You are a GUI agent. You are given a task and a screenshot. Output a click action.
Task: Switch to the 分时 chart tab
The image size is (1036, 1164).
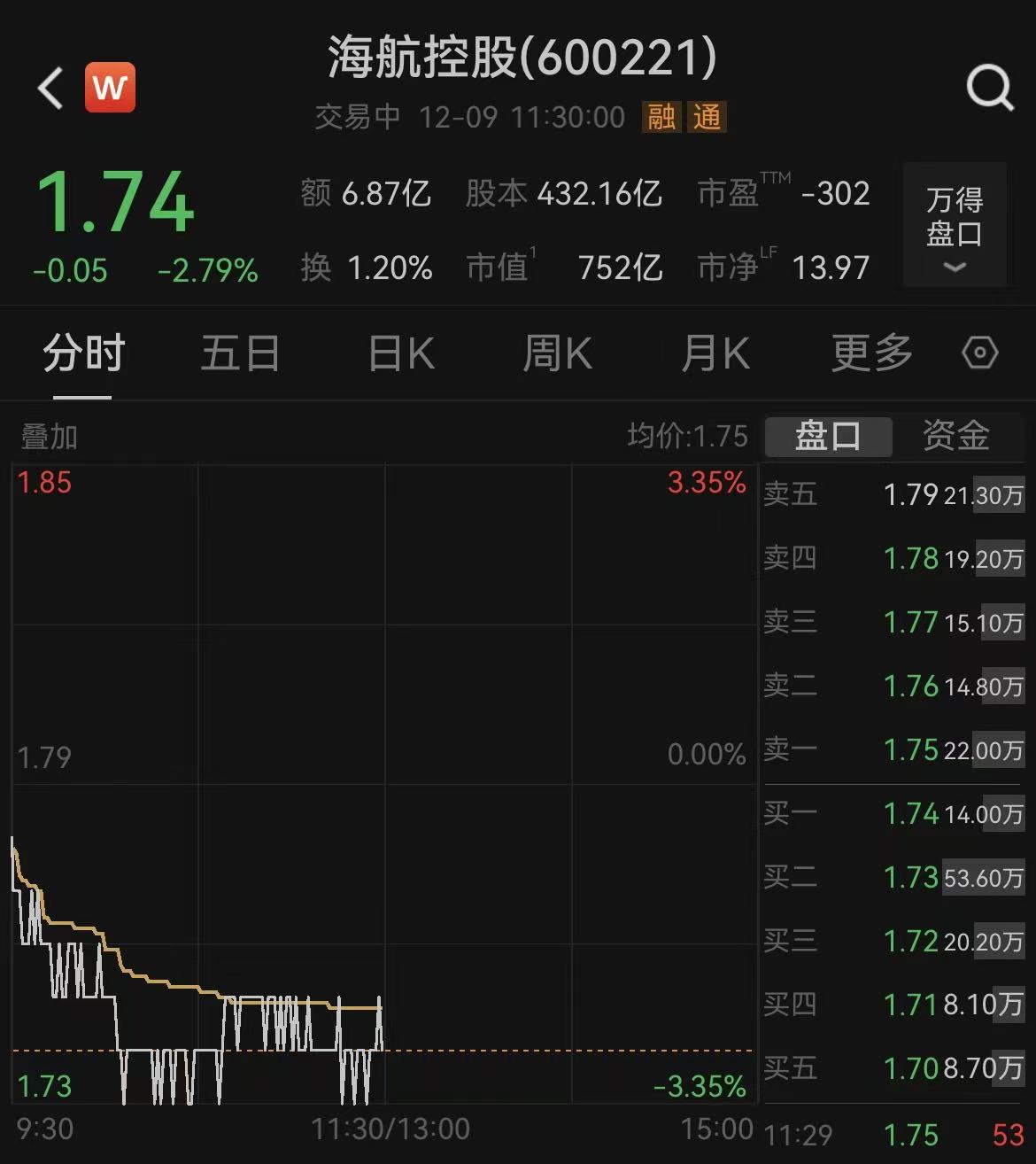pos(83,354)
